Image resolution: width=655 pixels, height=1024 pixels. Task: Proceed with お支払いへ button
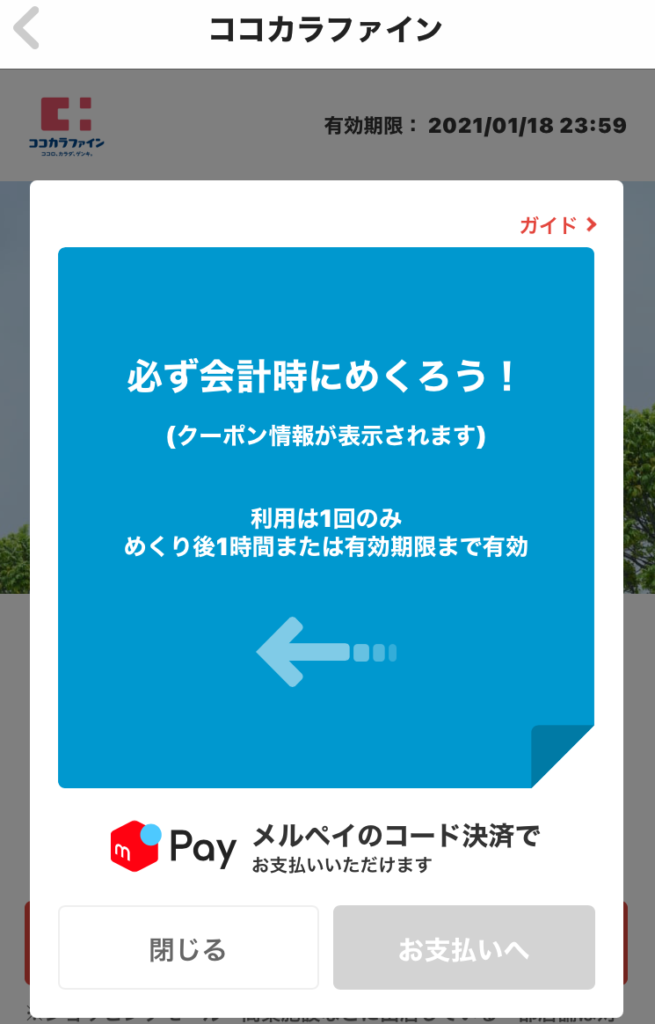[x=464, y=948]
